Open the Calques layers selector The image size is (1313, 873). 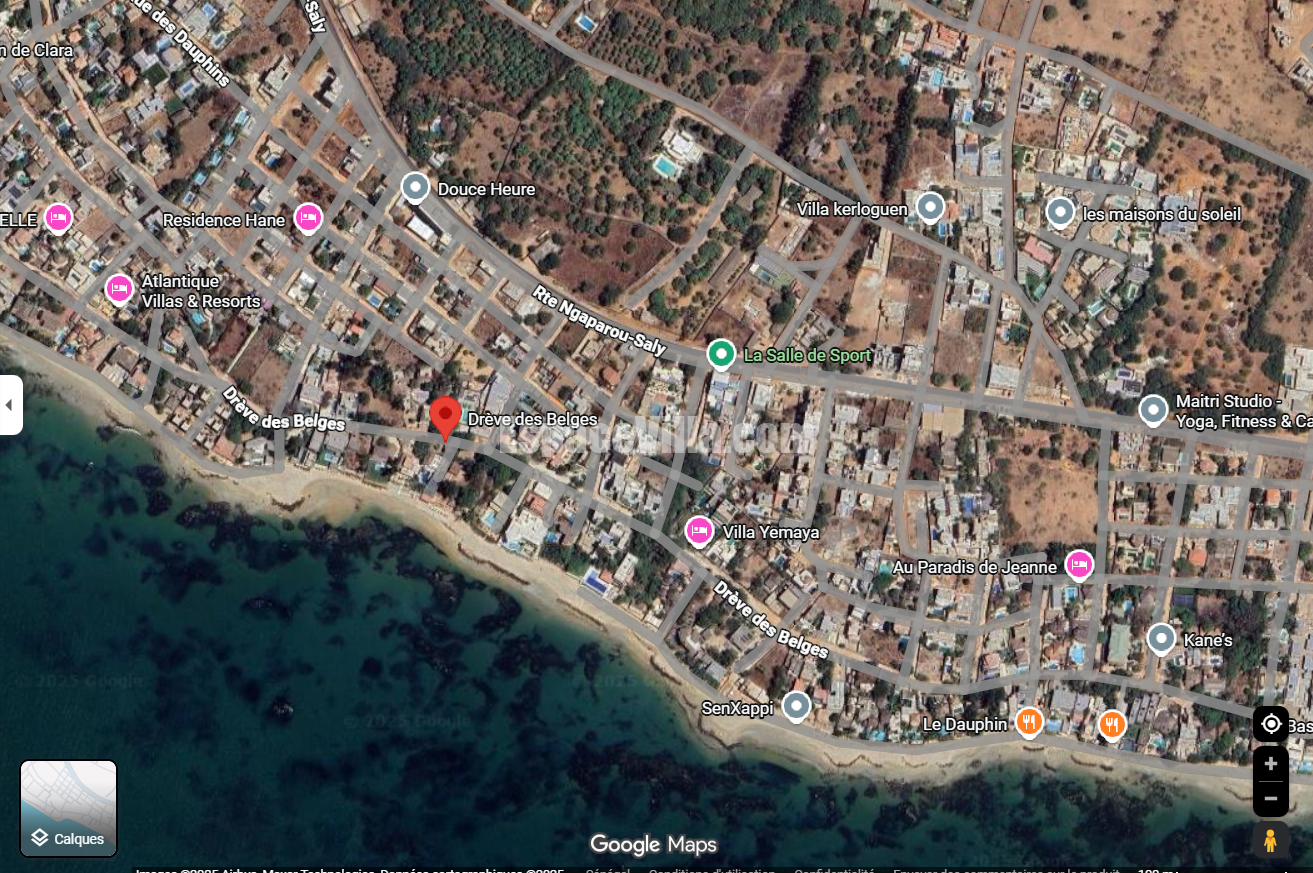[x=68, y=808]
